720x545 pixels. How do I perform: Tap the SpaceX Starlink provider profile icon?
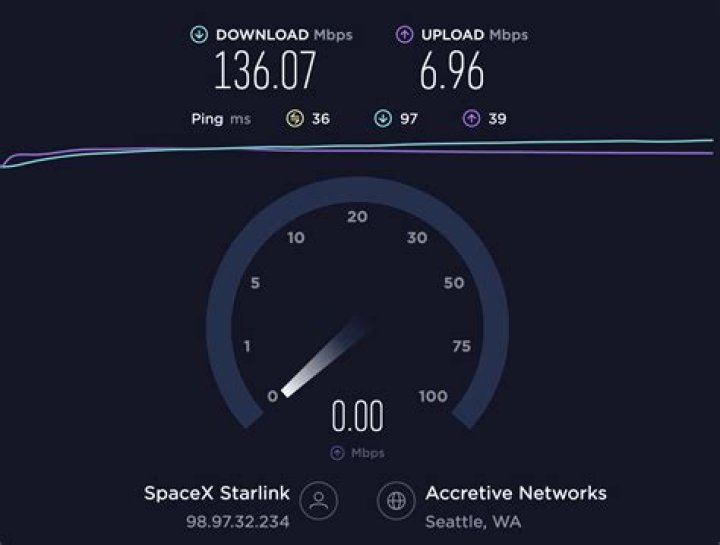pos(319,501)
